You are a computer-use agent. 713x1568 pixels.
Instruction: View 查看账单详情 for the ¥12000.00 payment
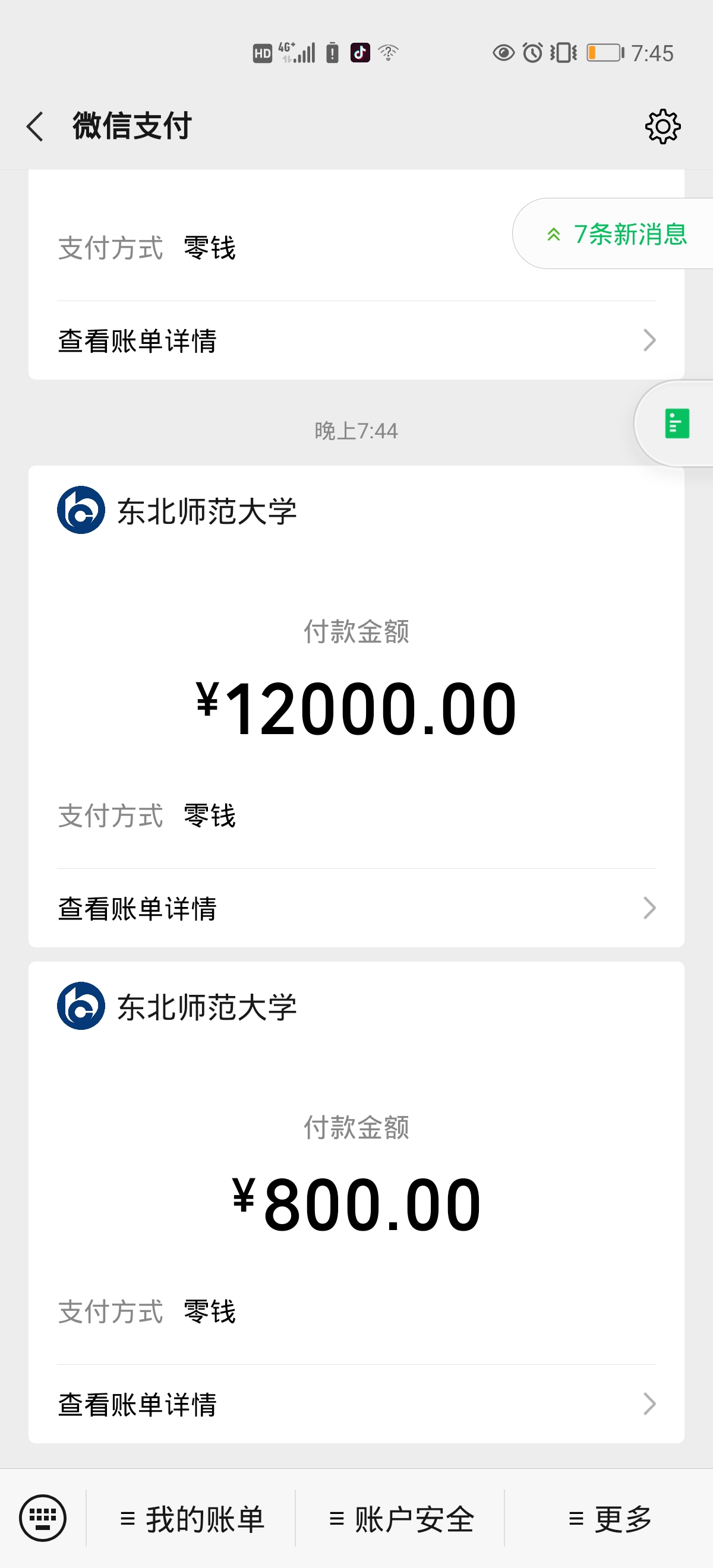tap(356, 908)
